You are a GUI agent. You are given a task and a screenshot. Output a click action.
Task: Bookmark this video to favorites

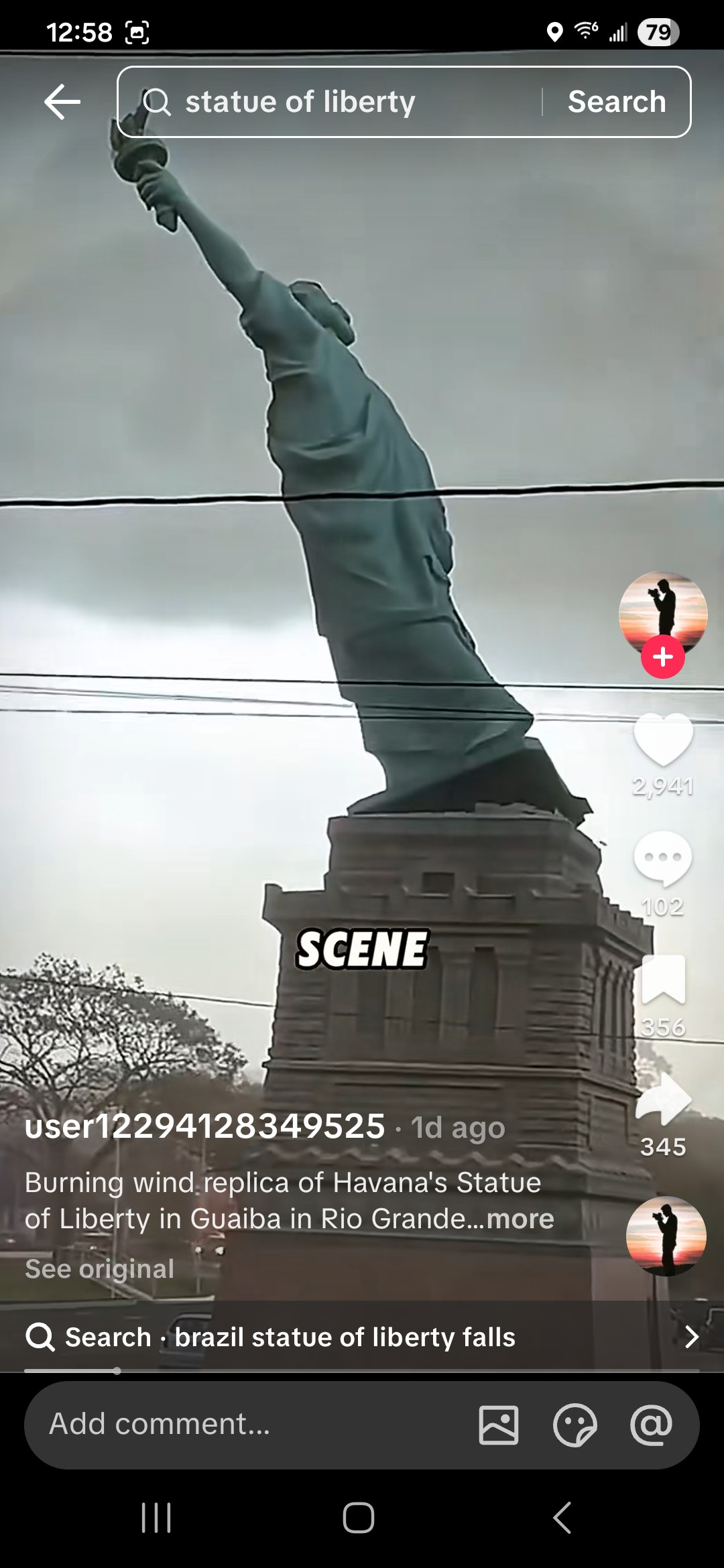pos(663,979)
